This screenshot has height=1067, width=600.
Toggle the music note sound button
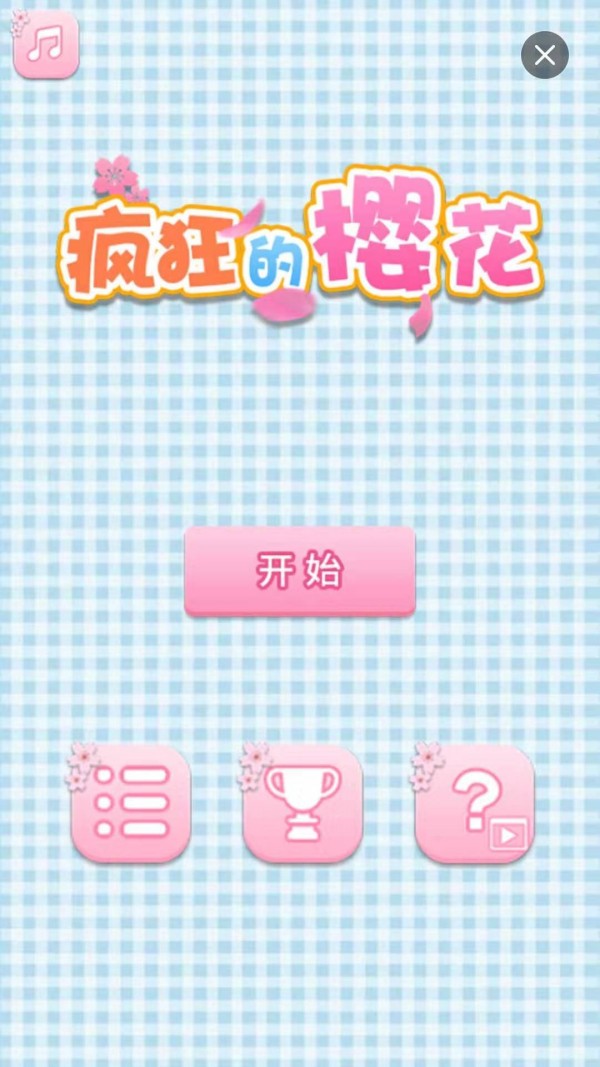tap(45, 45)
